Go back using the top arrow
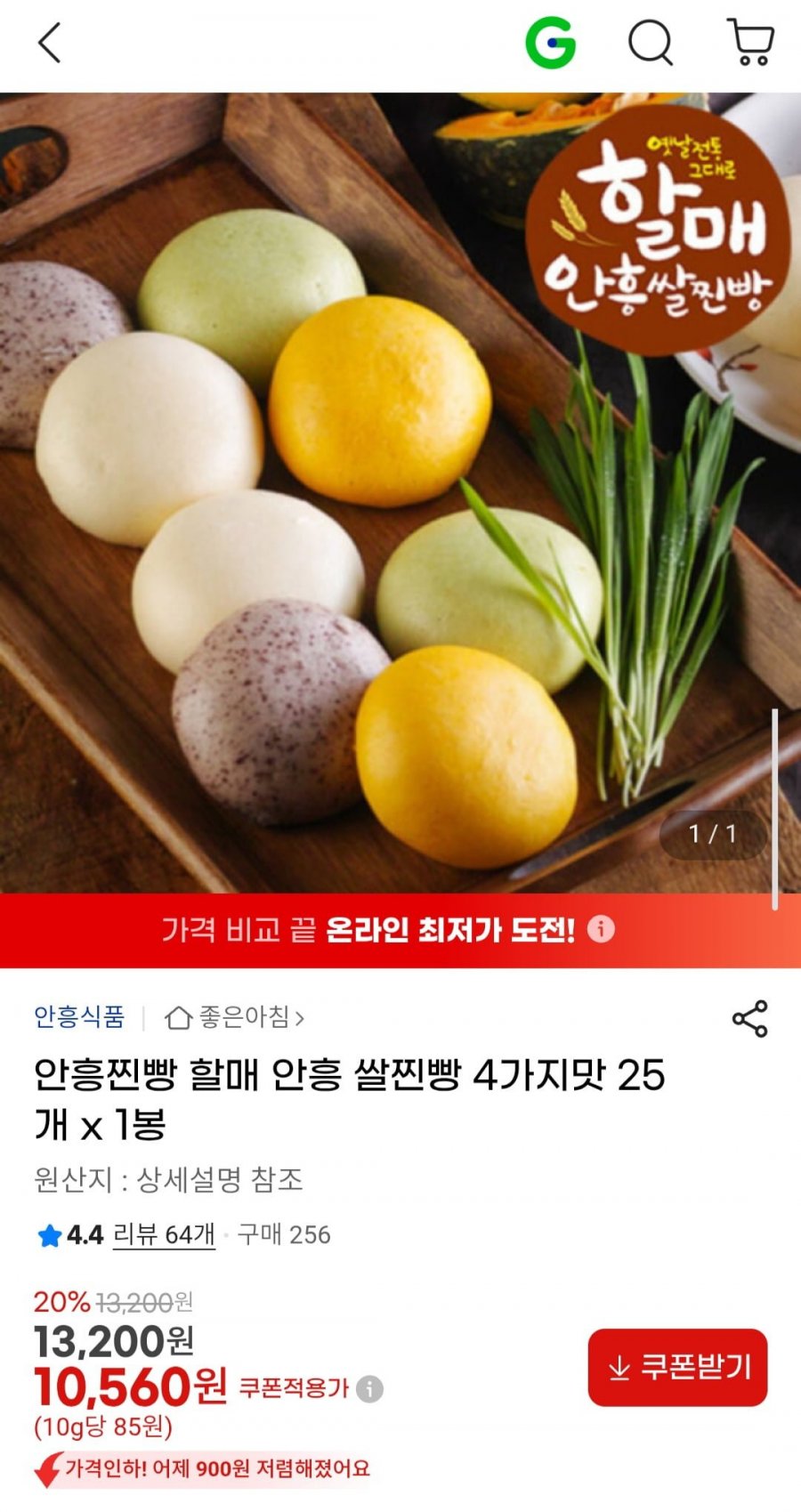The width and height of the screenshot is (801, 1512). (49, 43)
